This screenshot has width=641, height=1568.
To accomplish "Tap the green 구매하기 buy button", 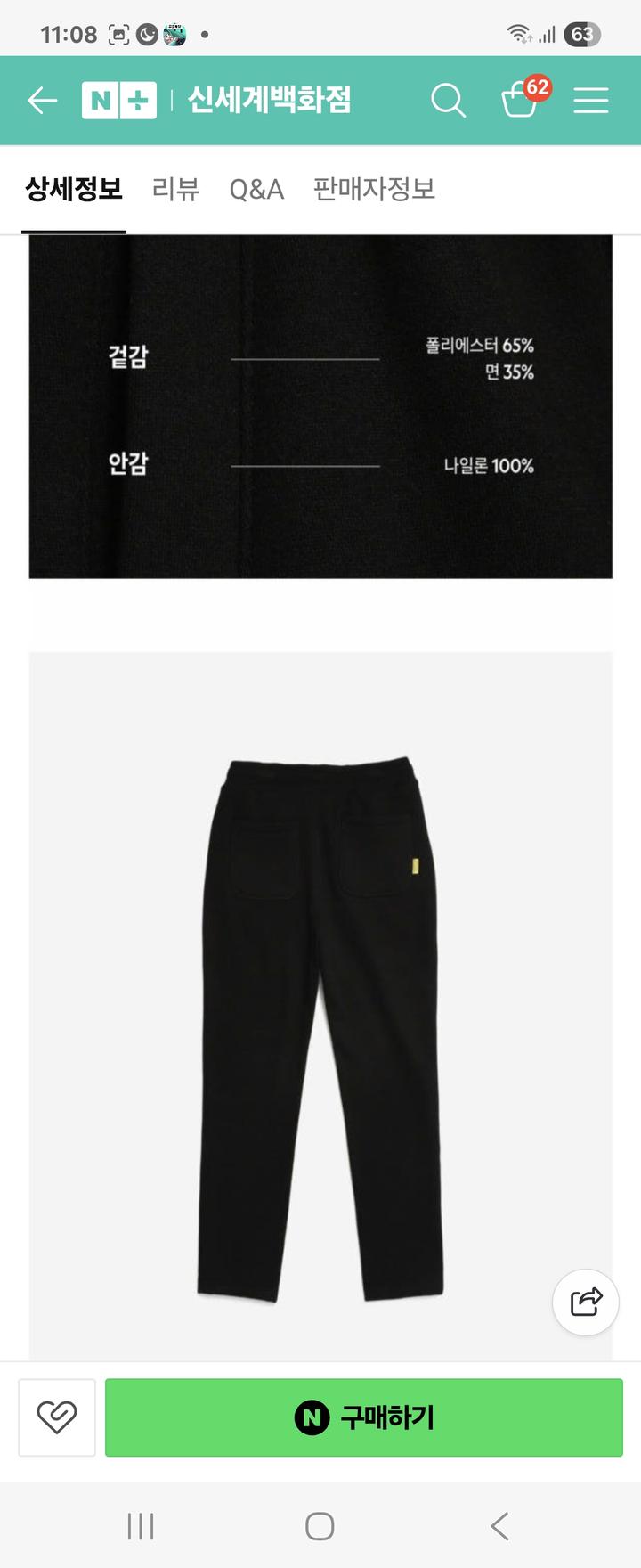I will click(364, 1417).
